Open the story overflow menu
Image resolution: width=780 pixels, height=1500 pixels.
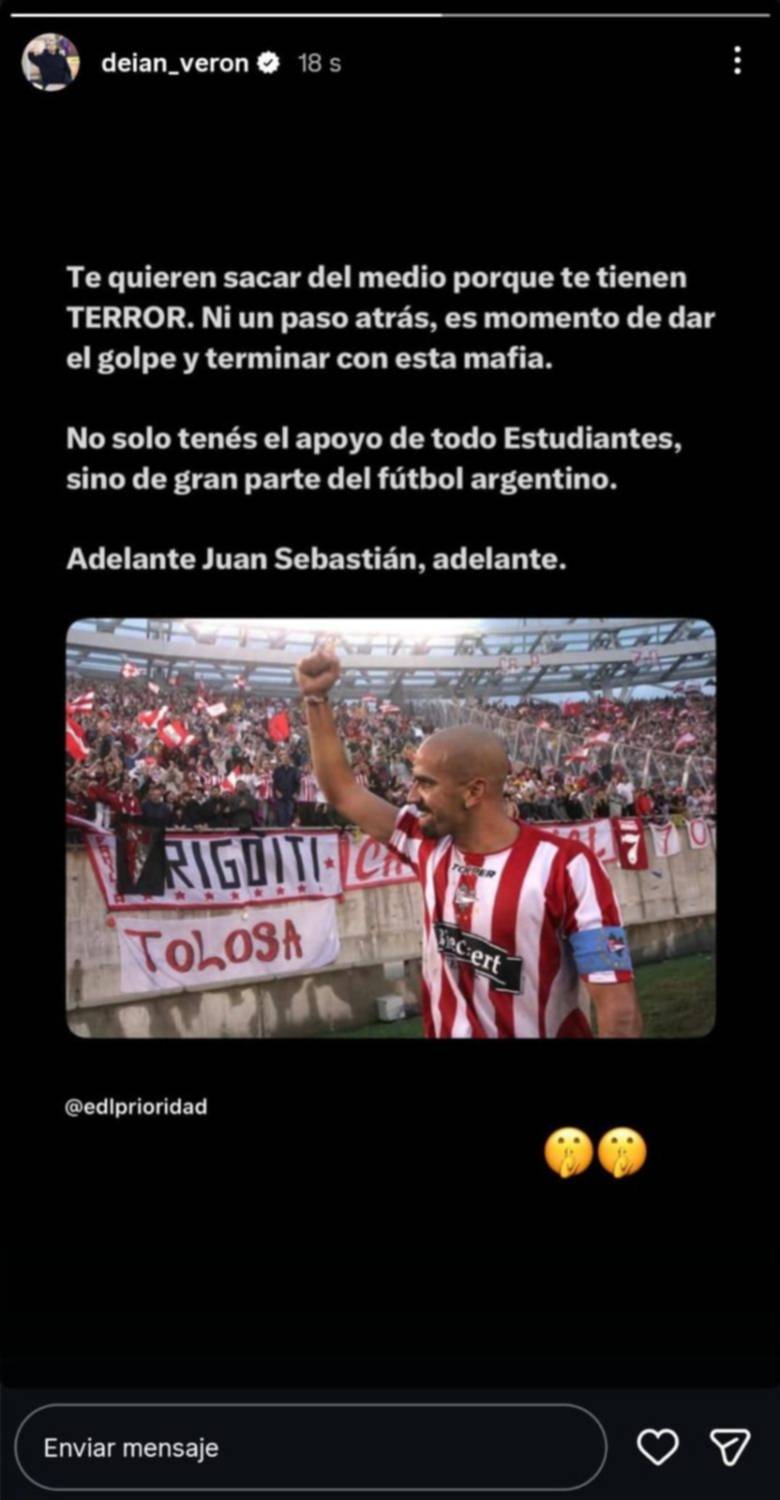point(737,61)
